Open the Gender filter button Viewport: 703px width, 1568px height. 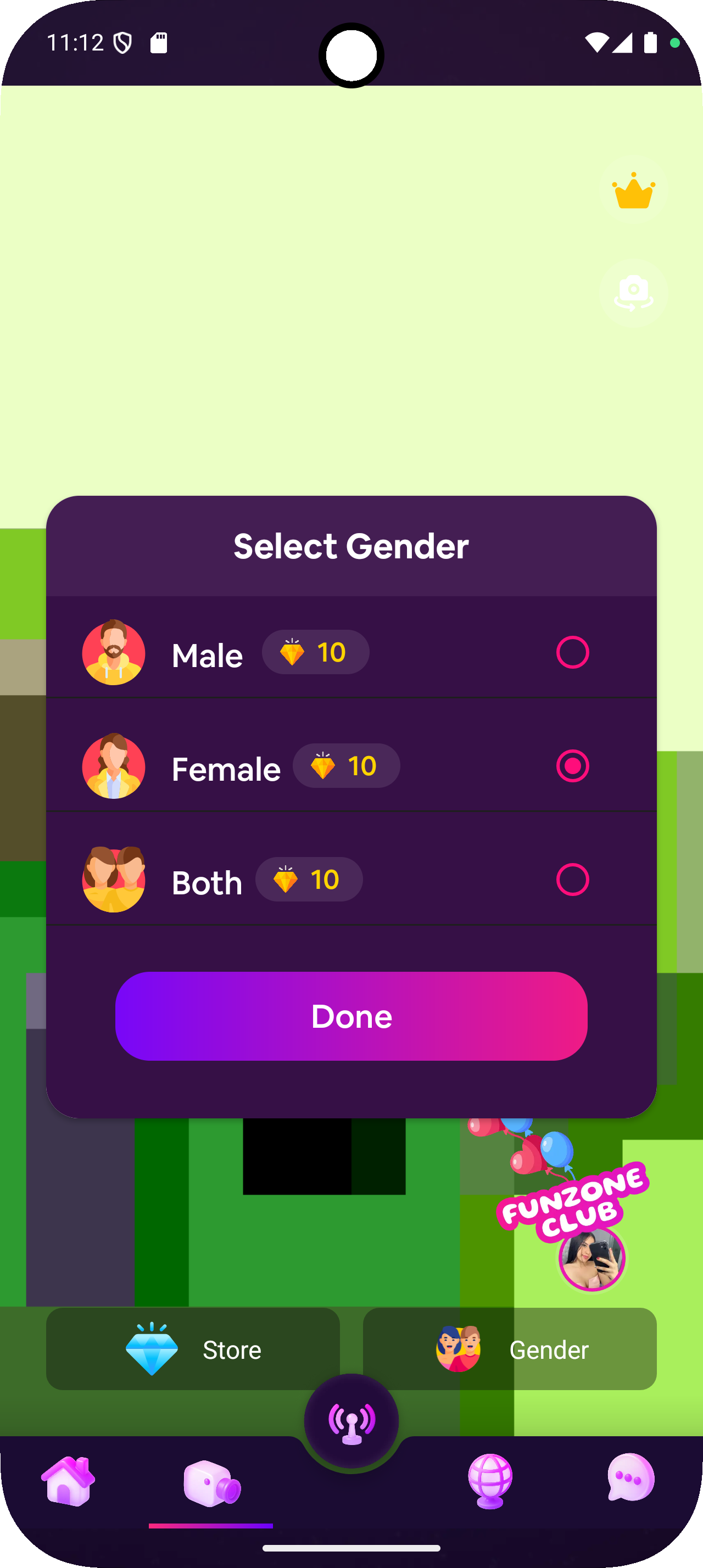pyautogui.click(x=510, y=1349)
